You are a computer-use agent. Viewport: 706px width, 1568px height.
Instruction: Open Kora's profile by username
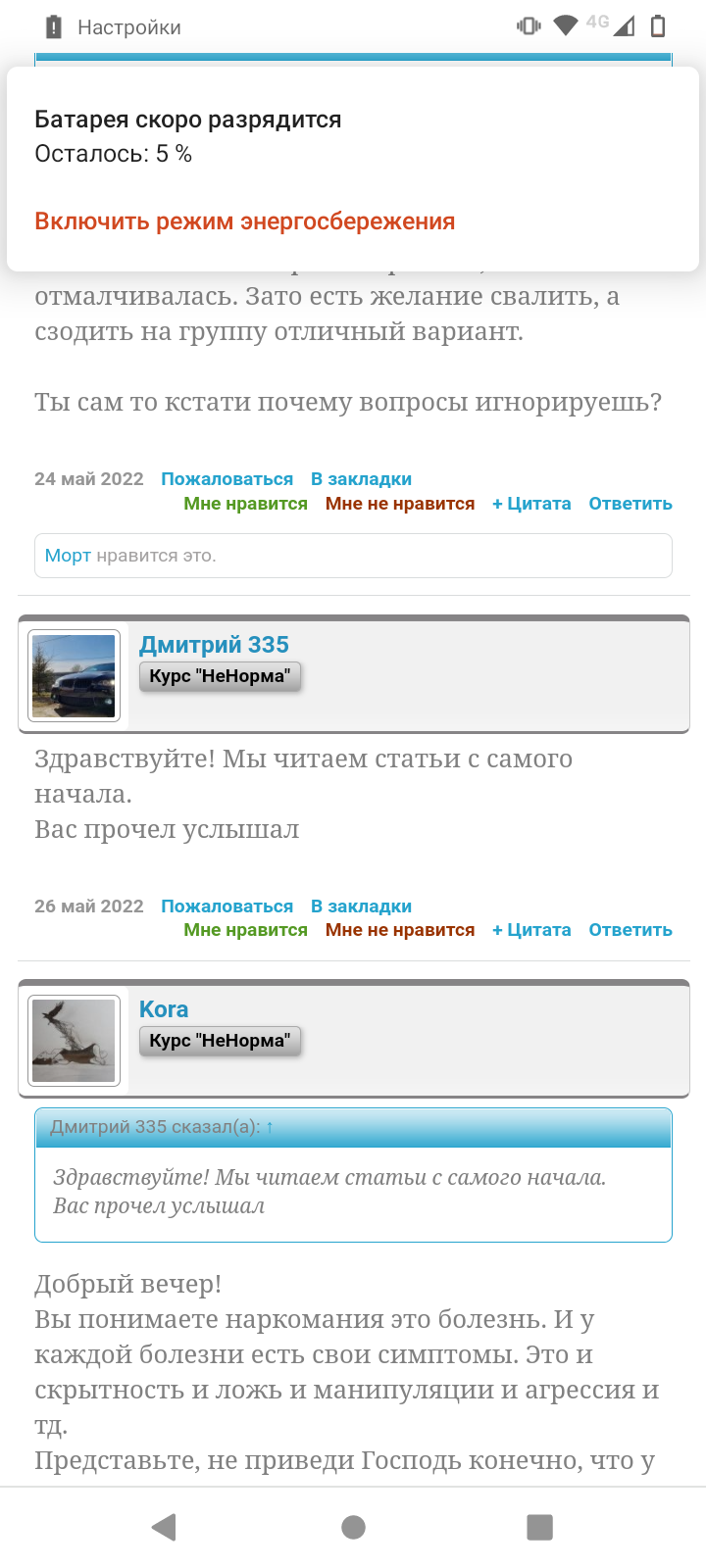tap(164, 1009)
